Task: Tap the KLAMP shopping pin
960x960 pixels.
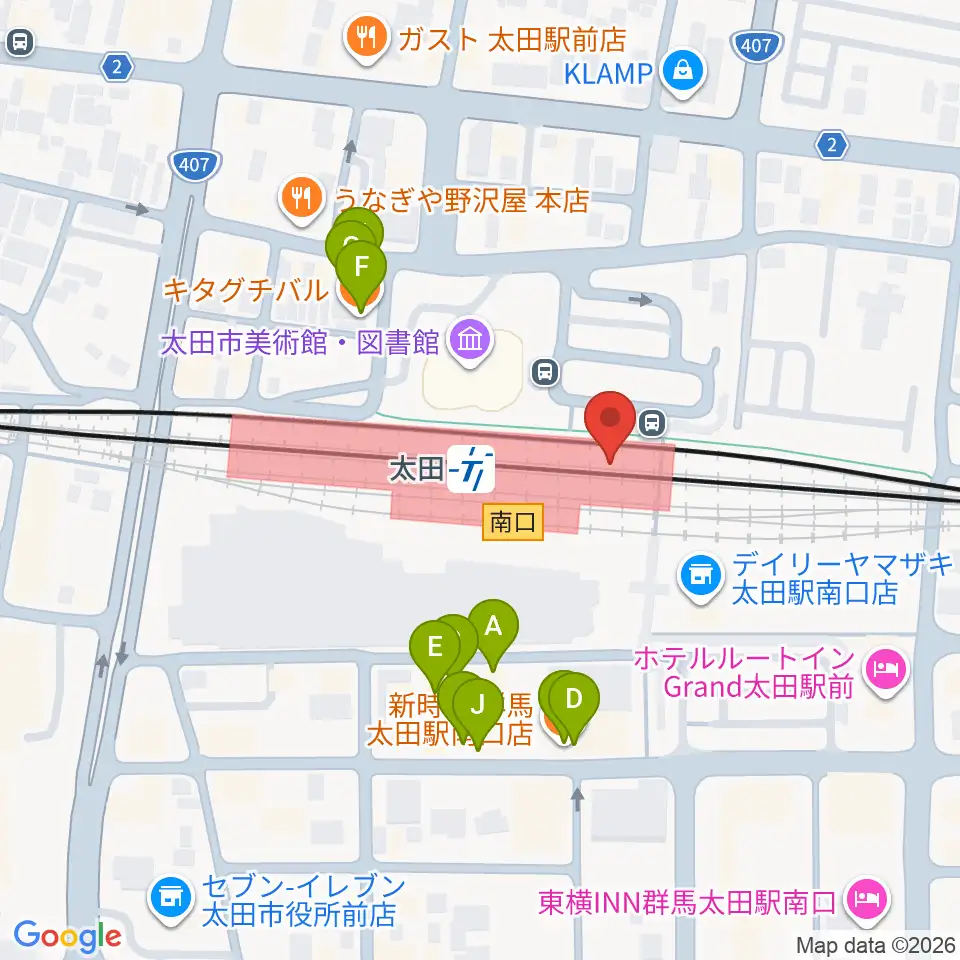Action: (683, 73)
